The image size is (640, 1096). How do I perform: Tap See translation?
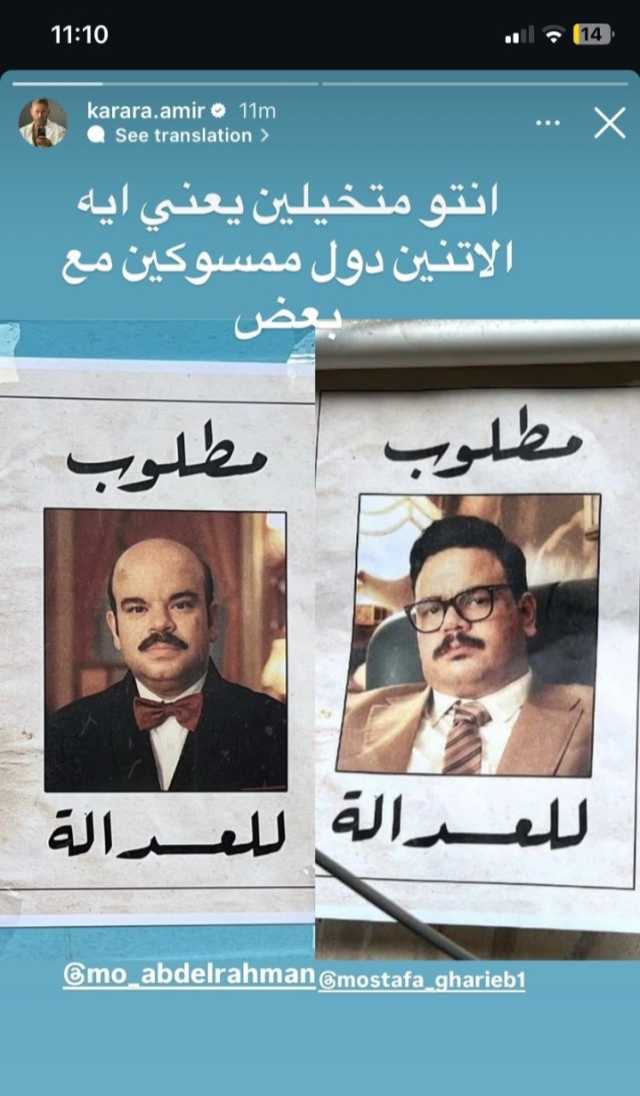[183, 136]
